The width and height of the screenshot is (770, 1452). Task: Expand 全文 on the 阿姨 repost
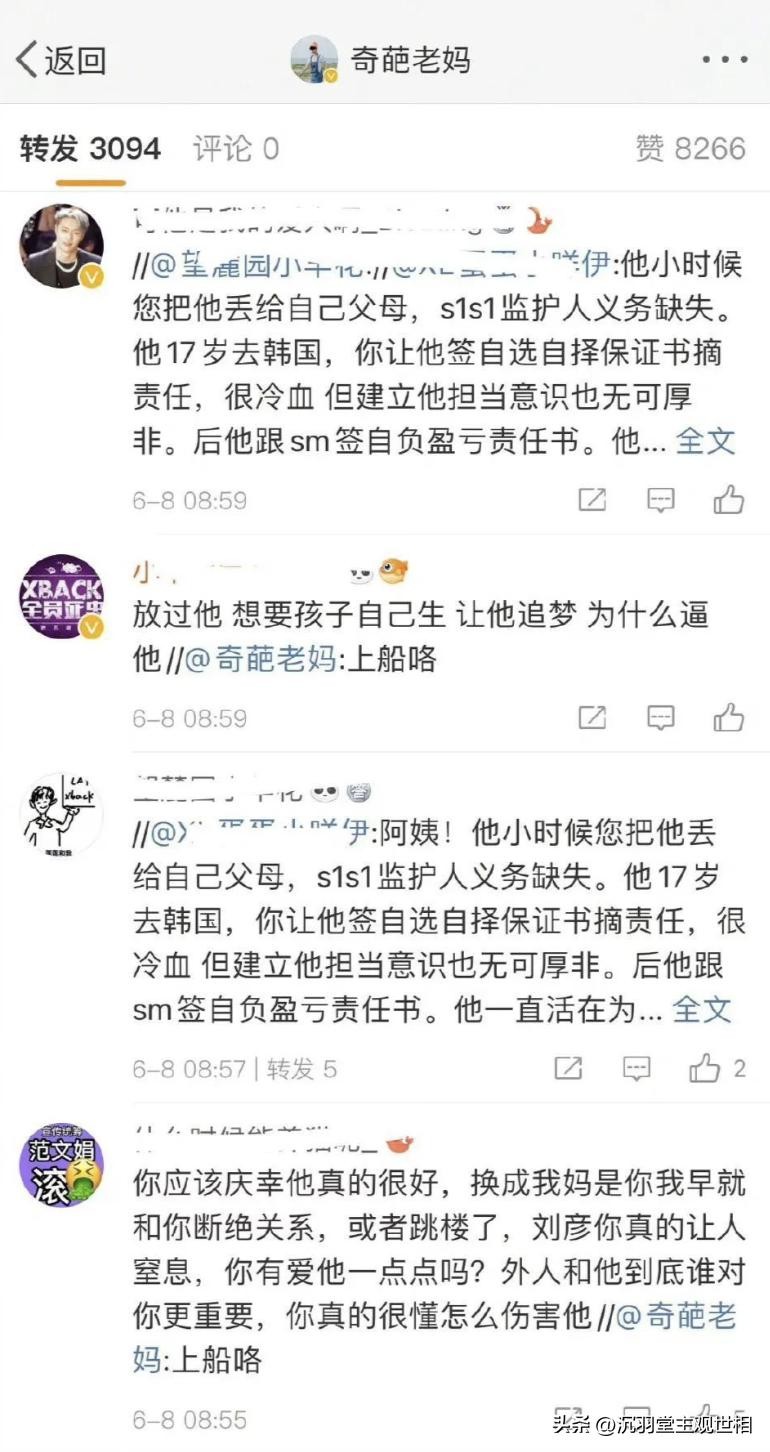point(702,1010)
